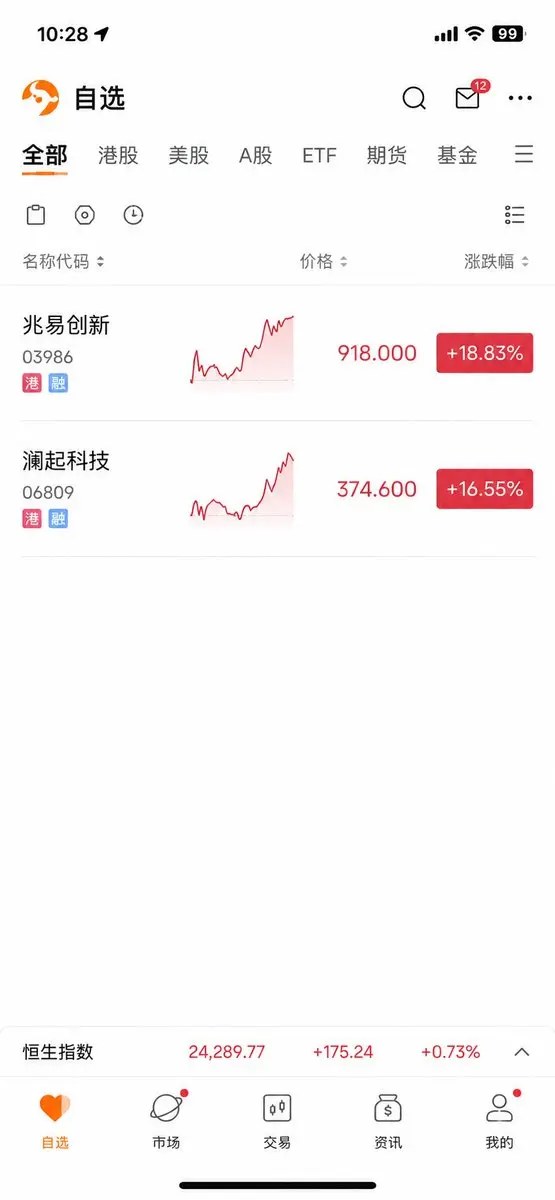555x1200 pixels.
Task: Sort by 涨跌幅 column
Action: pos(497,261)
